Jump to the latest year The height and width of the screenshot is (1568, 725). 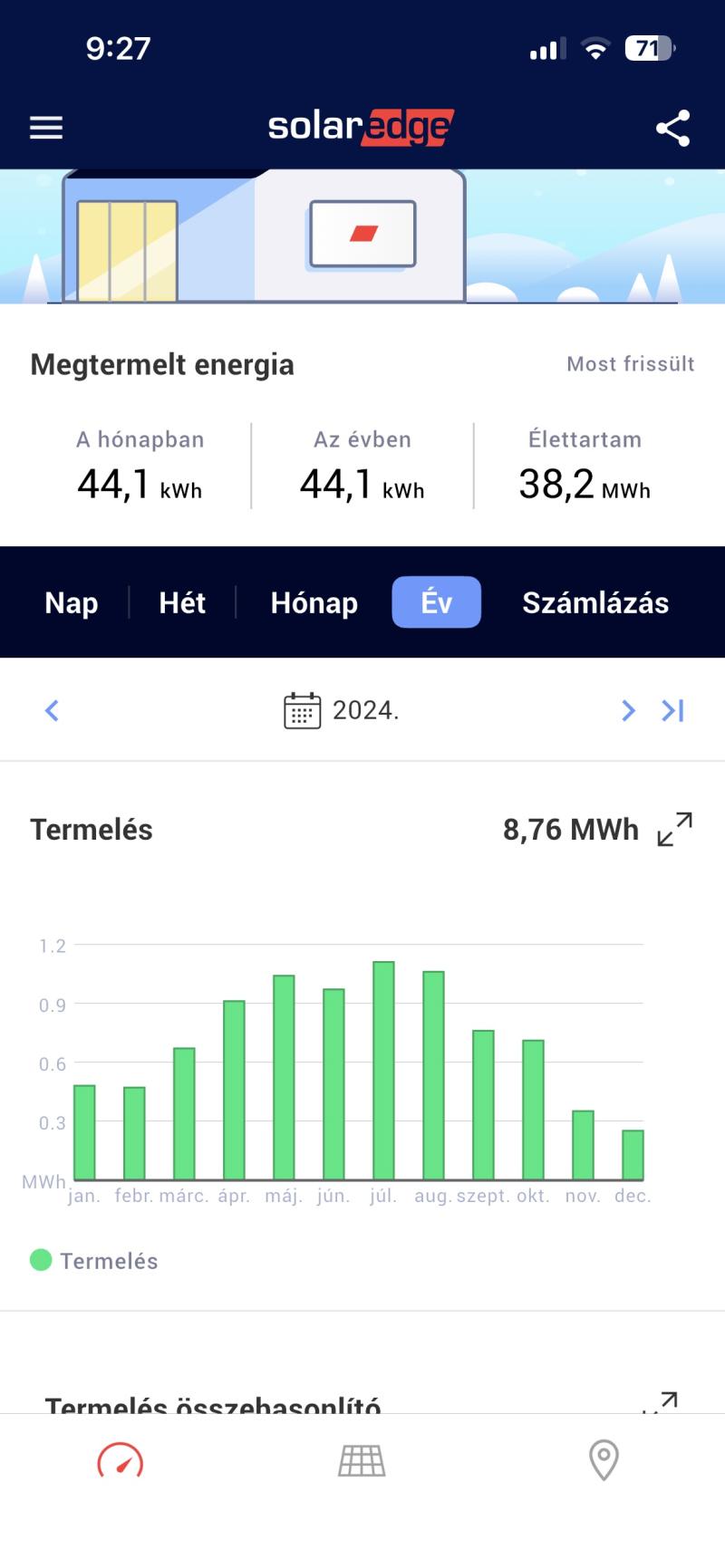point(673,711)
